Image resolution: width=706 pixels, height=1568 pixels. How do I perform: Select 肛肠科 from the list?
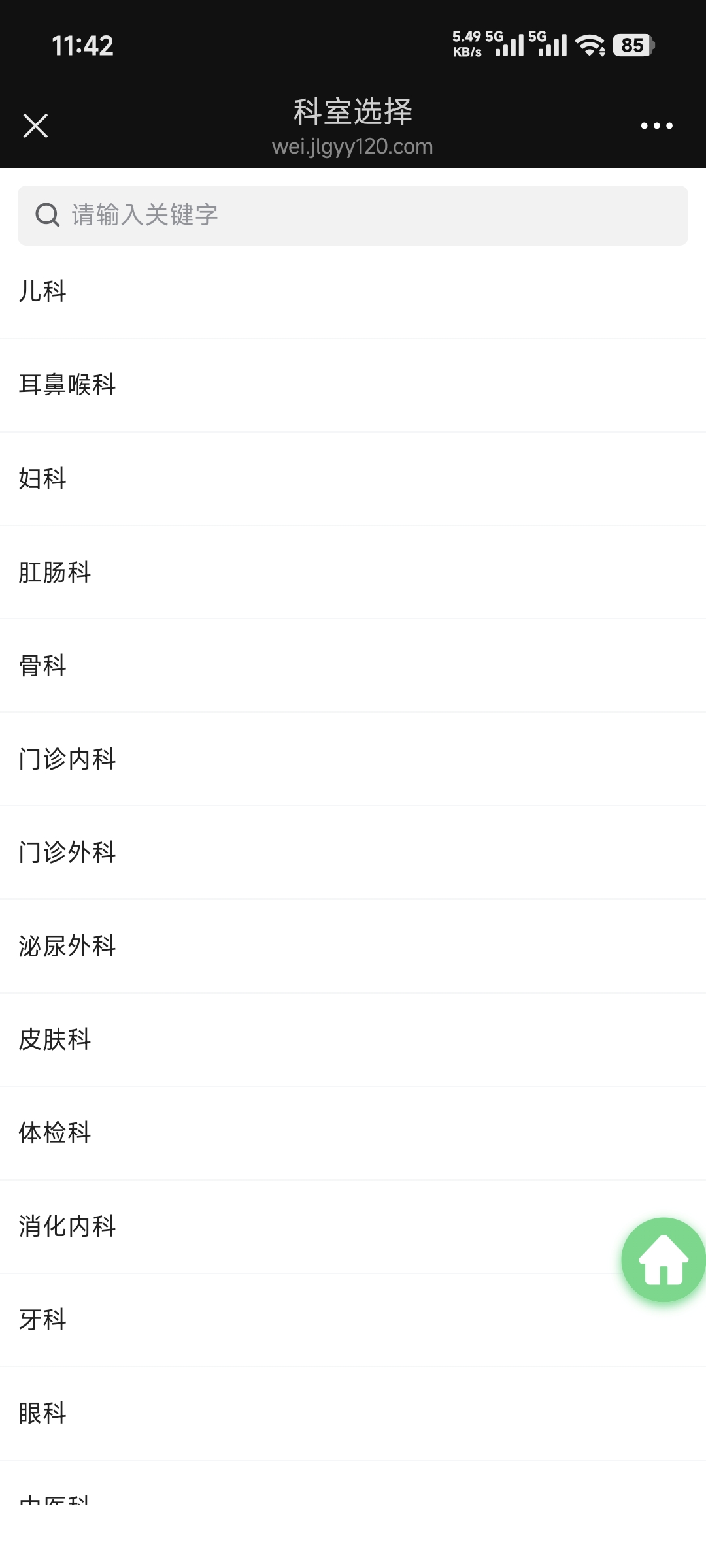coord(56,572)
